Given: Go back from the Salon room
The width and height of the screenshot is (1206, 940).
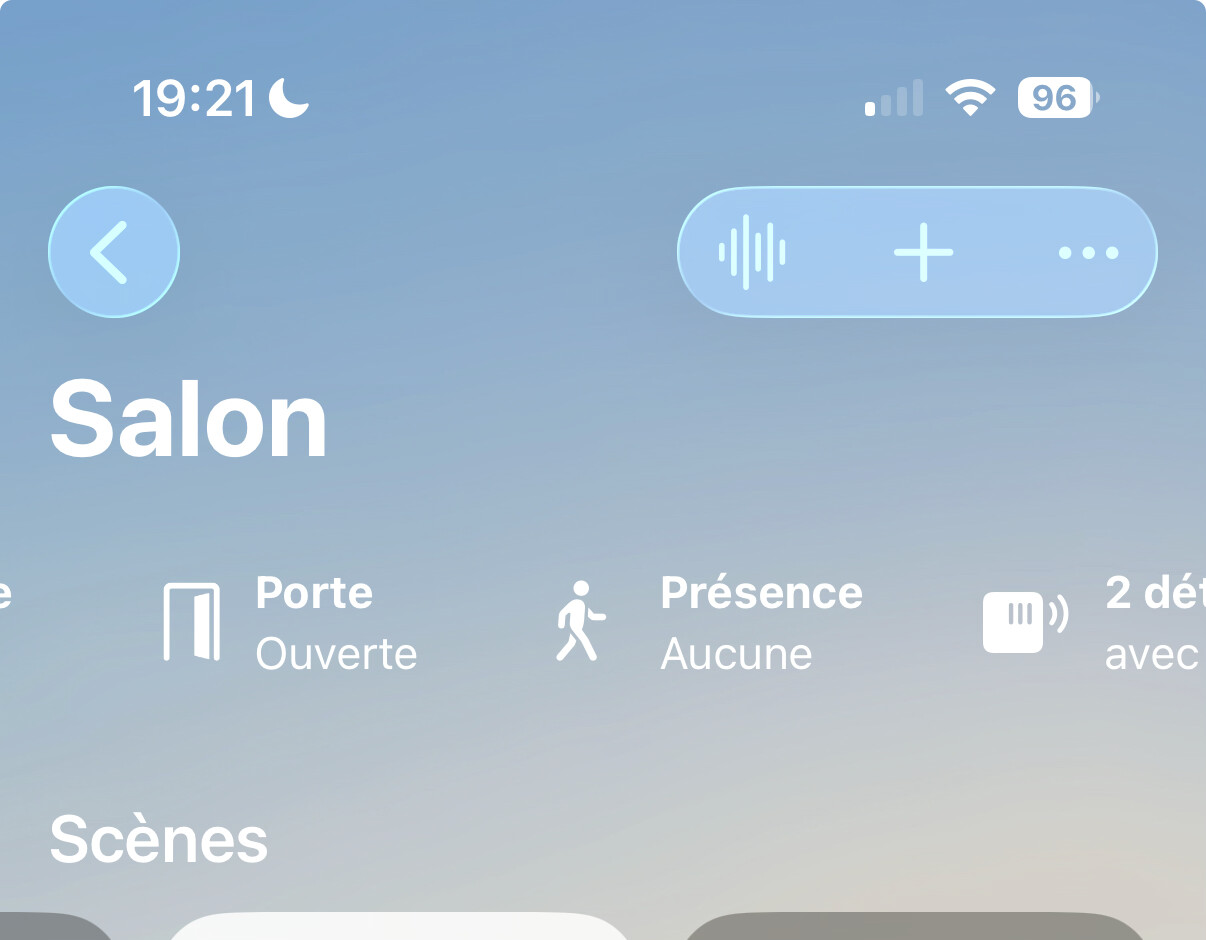Looking at the screenshot, I should point(114,252).
